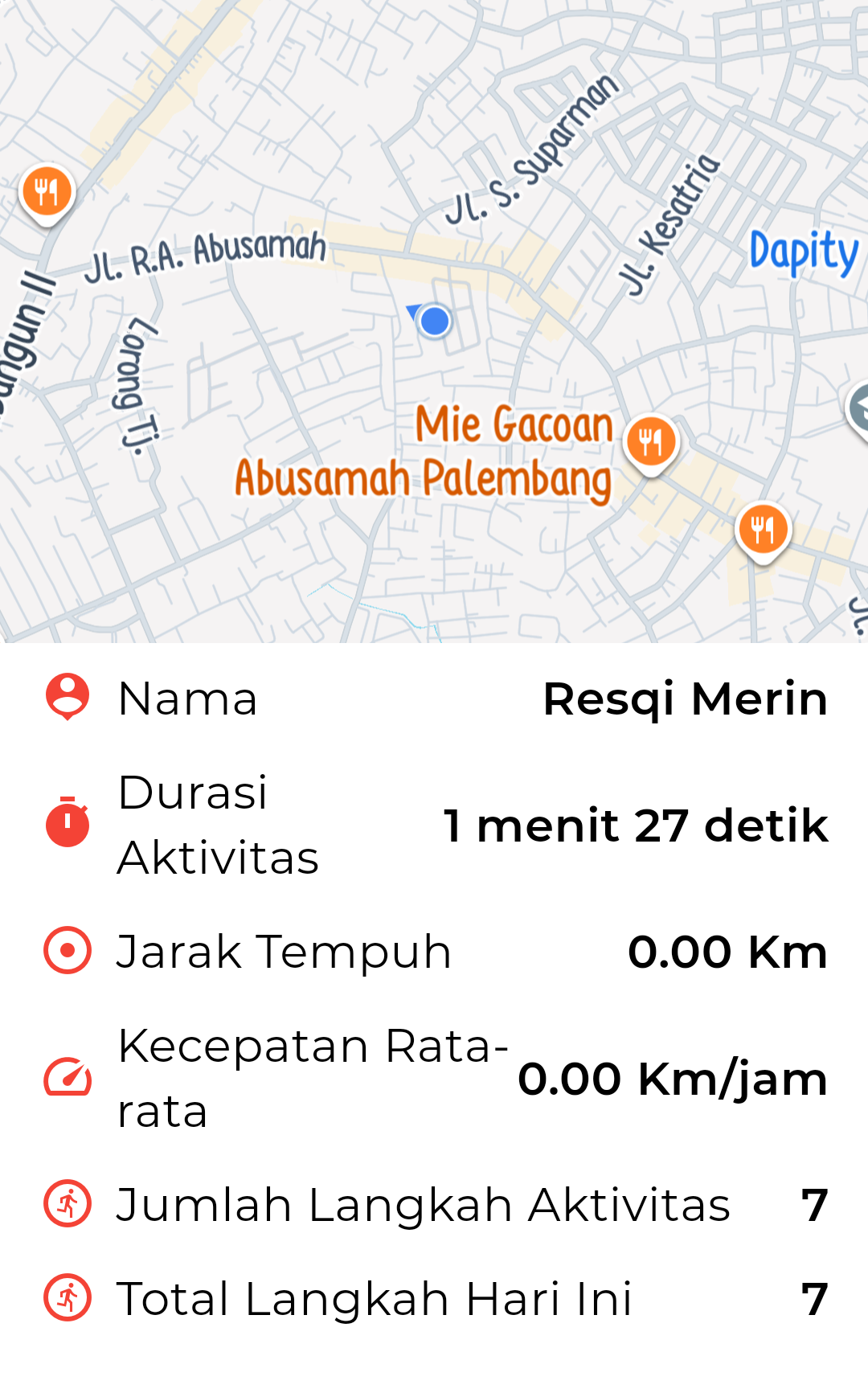The width and height of the screenshot is (868, 1397).
Task: Select the restaurant pin near Jl. R.A. Abusamah
Action: click(47, 193)
